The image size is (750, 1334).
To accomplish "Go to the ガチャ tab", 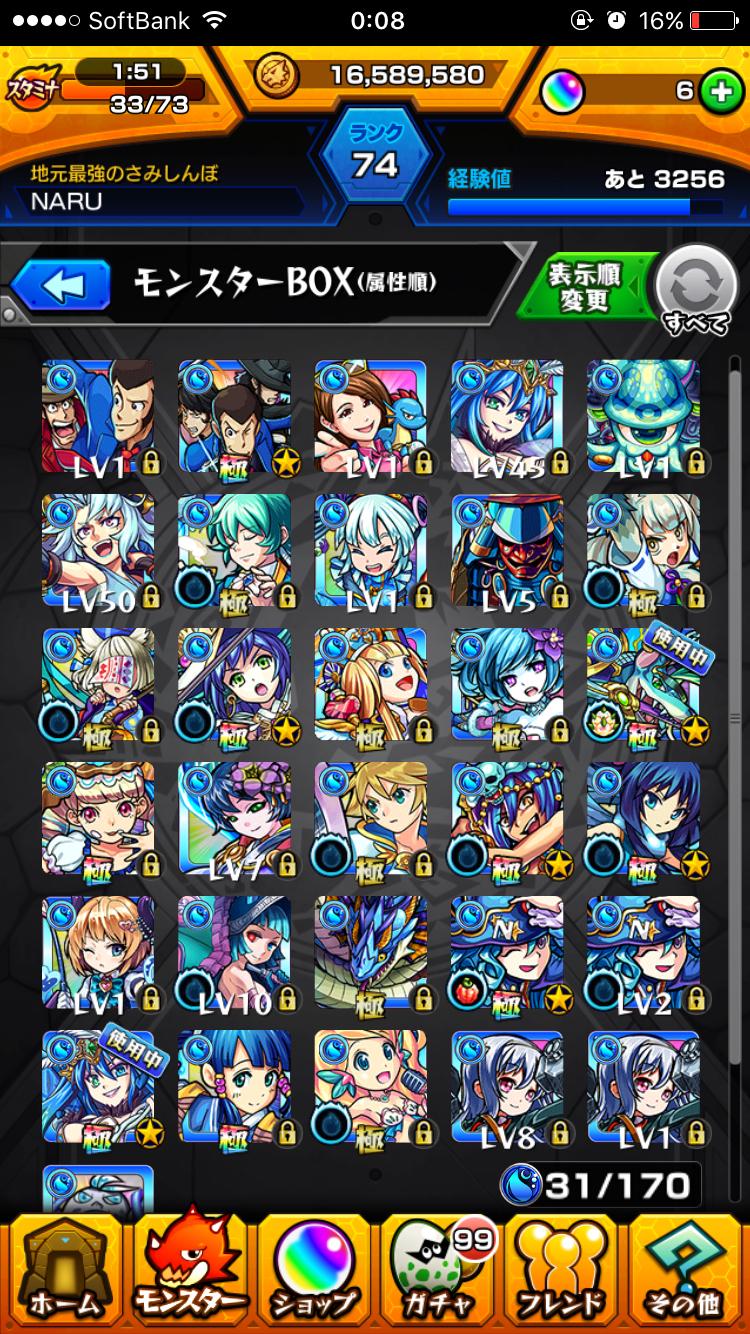I will (438, 1270).
